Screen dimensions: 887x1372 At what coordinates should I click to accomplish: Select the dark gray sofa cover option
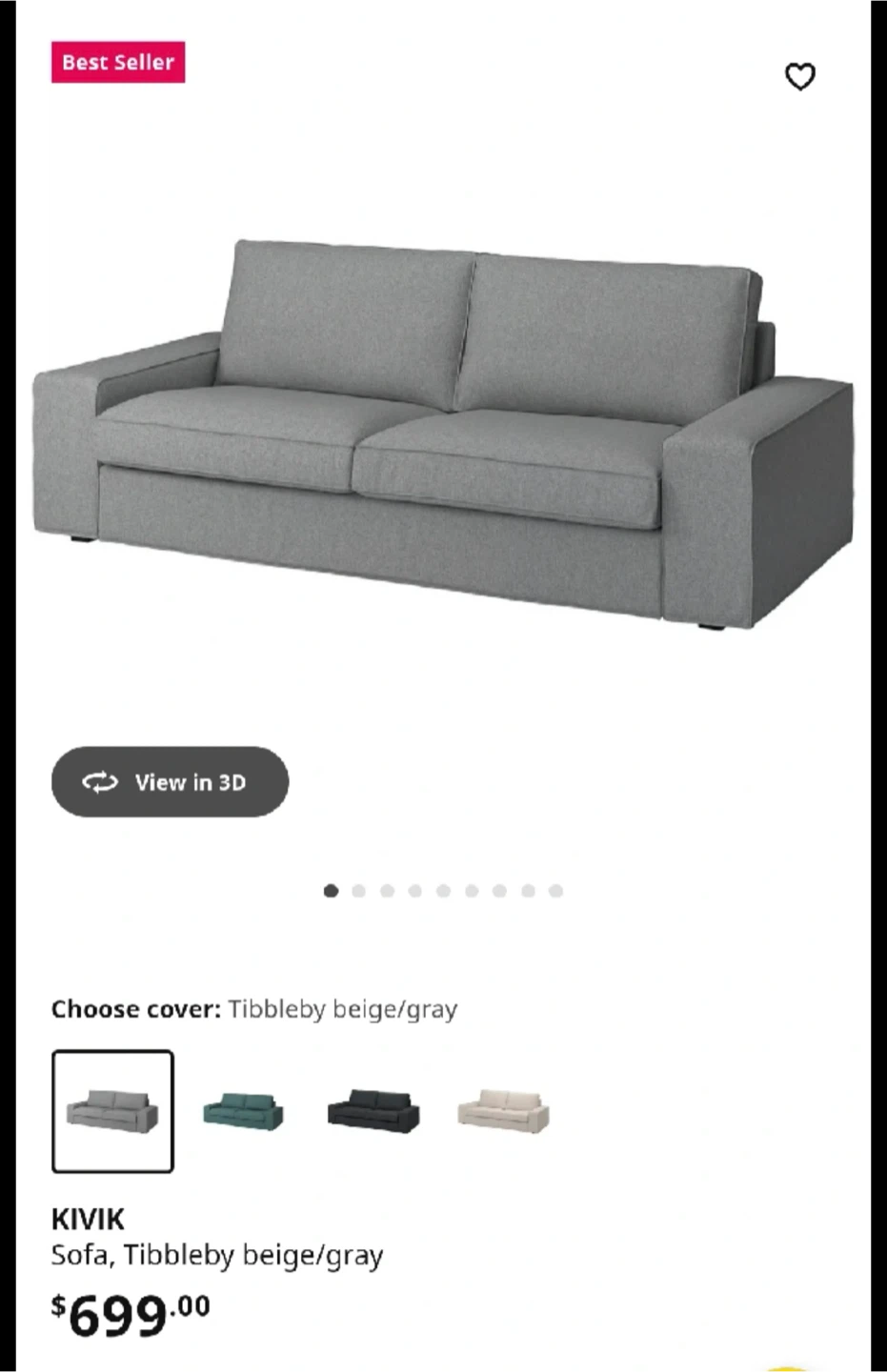click(x=373, y=1111)
